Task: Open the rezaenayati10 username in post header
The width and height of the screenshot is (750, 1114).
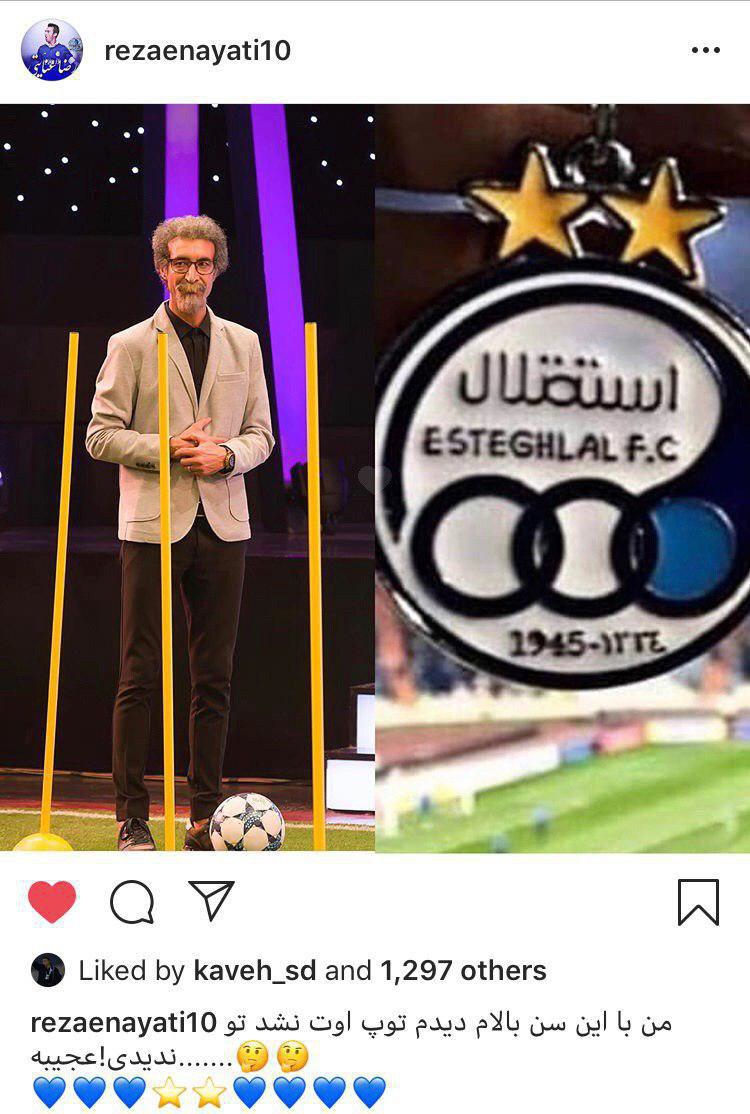Action: pyautogui.click(x=197, y=51)
